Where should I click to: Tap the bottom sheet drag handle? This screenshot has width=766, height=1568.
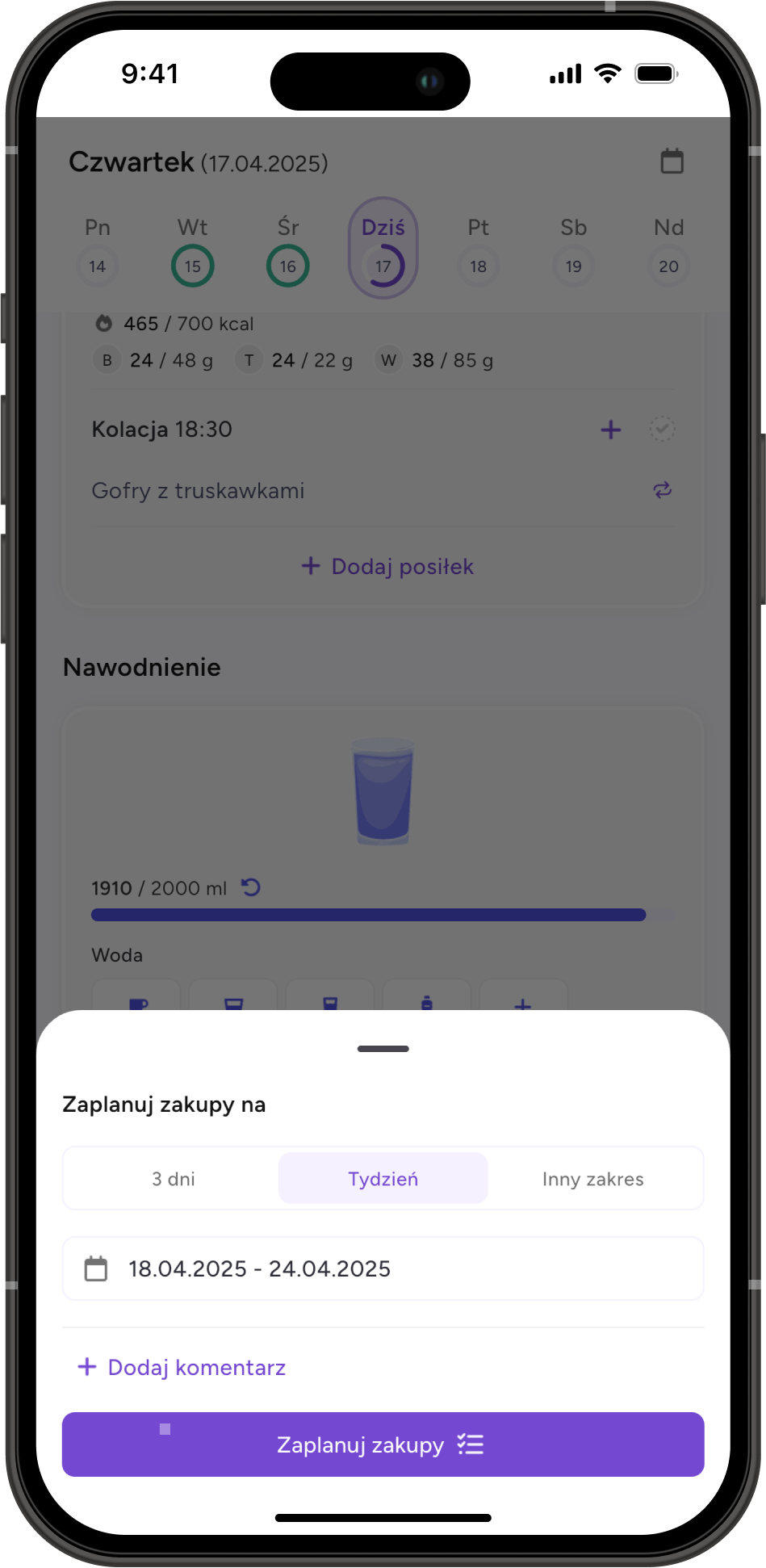pyautogui.click(x=383, y=1049)
